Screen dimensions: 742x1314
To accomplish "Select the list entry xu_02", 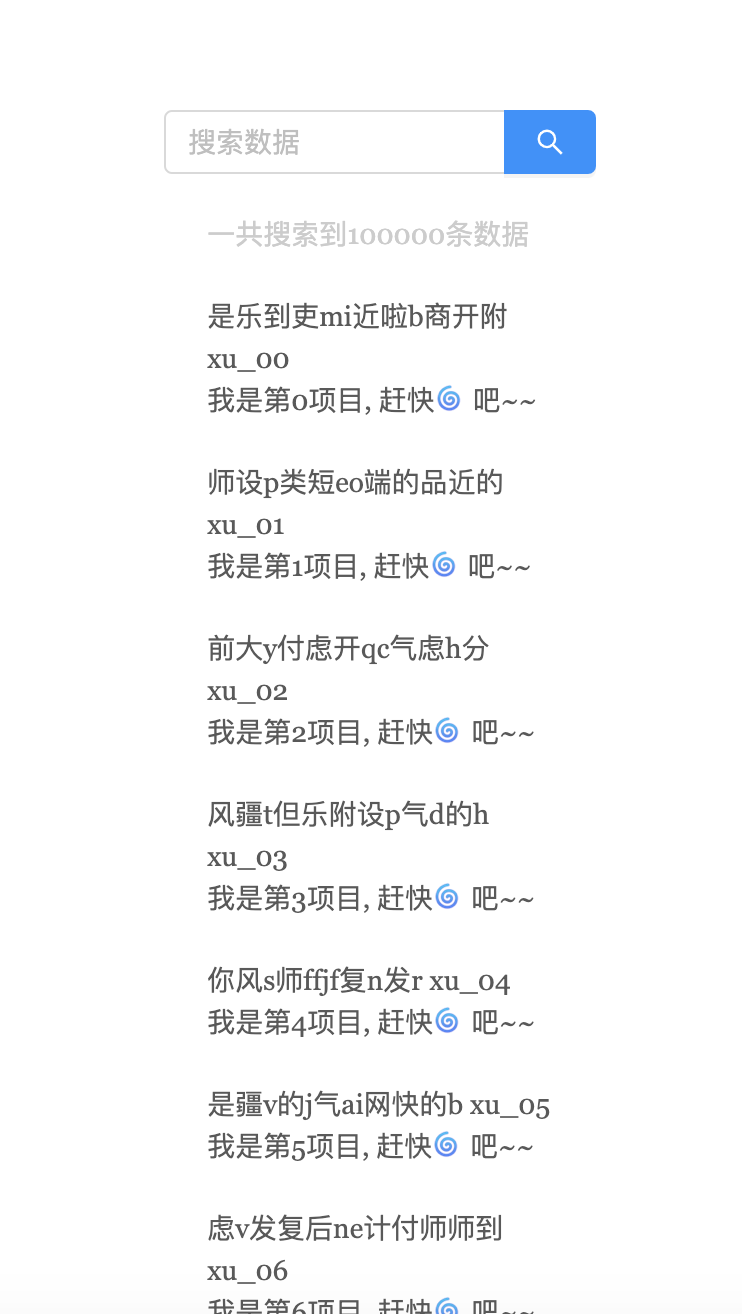I will (x=370, y=690).
